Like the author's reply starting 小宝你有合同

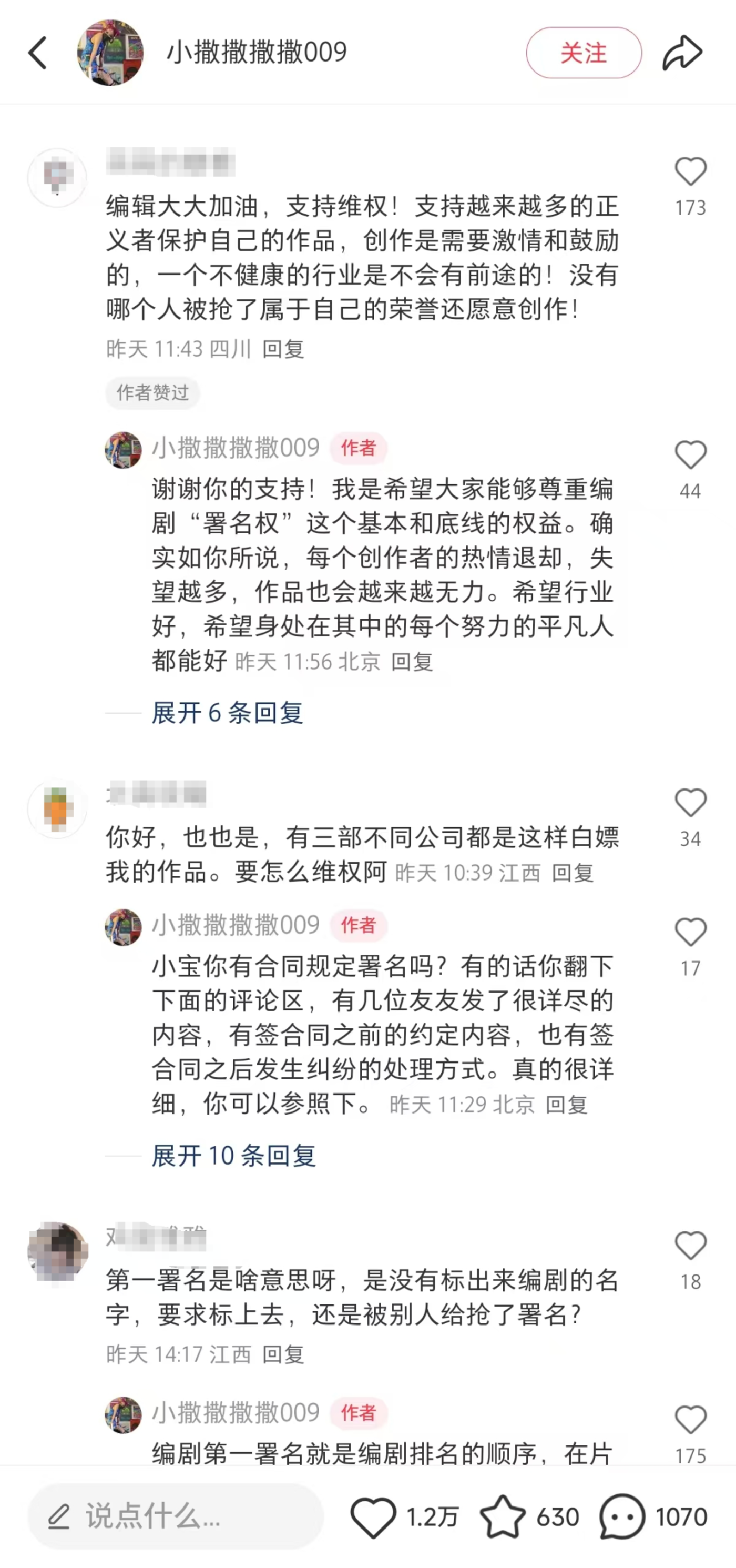tap(690, 933)
